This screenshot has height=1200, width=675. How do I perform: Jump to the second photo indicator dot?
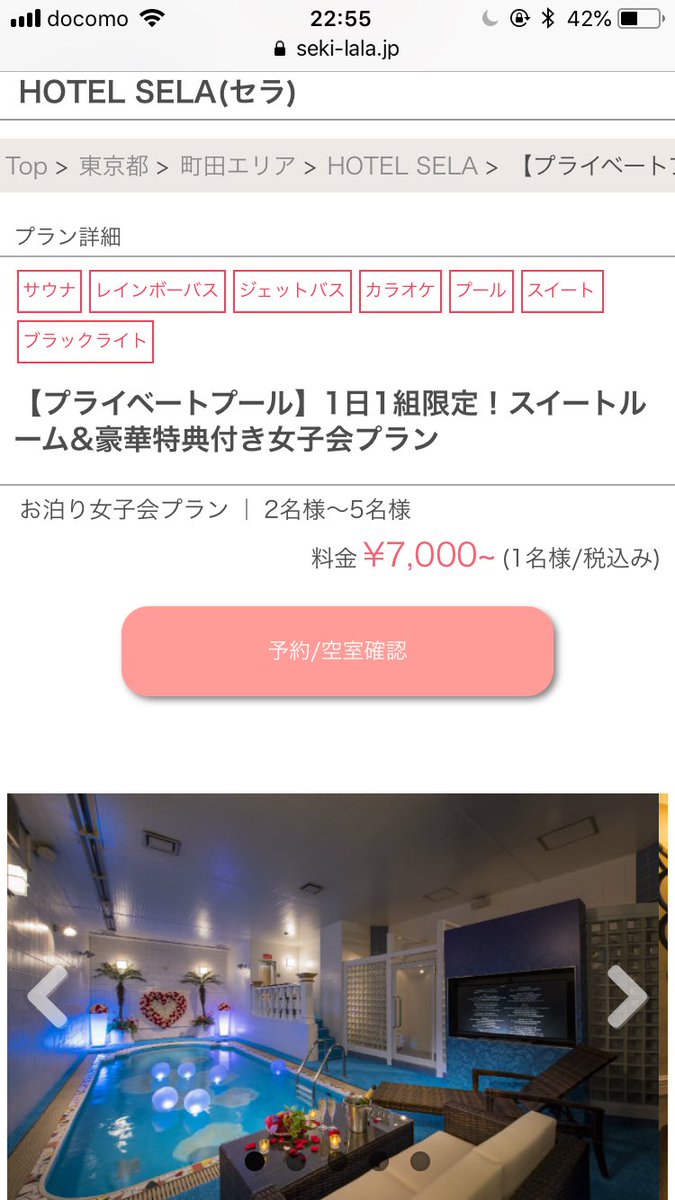pyautogui.click(x=296, y=1161)
